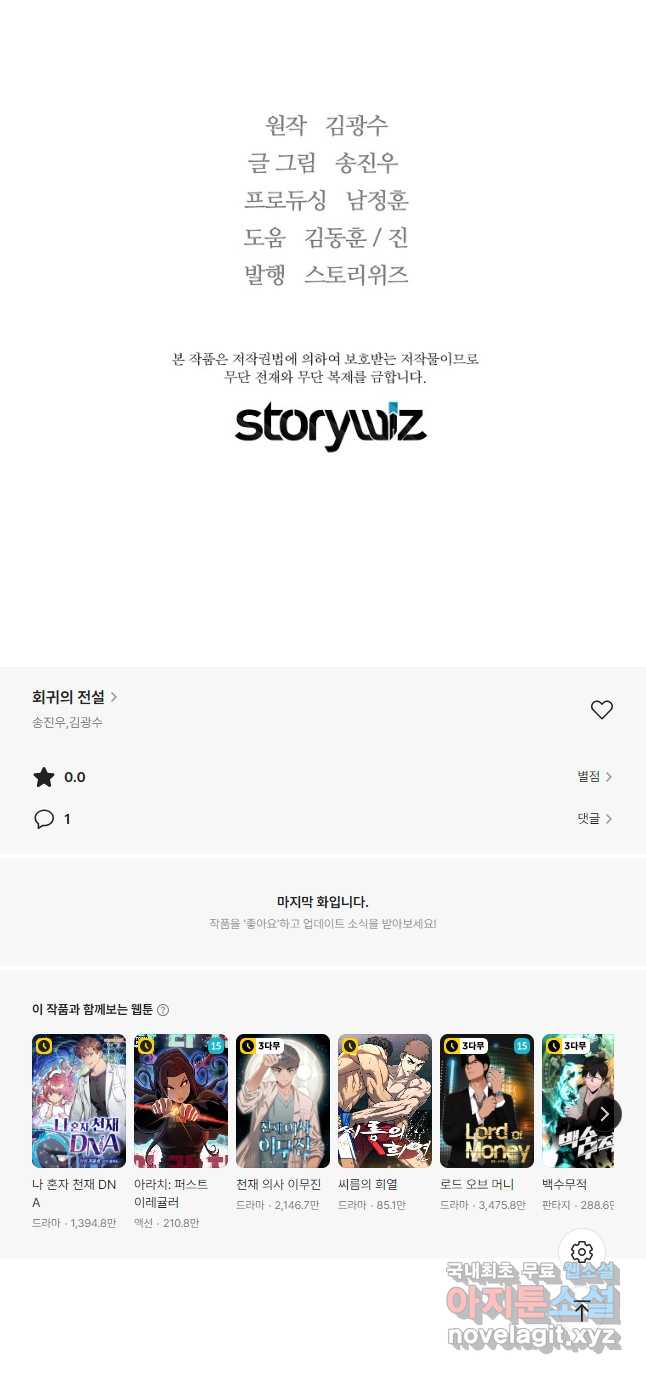Open the 로드 오브 머니 webtoon

487,1101
